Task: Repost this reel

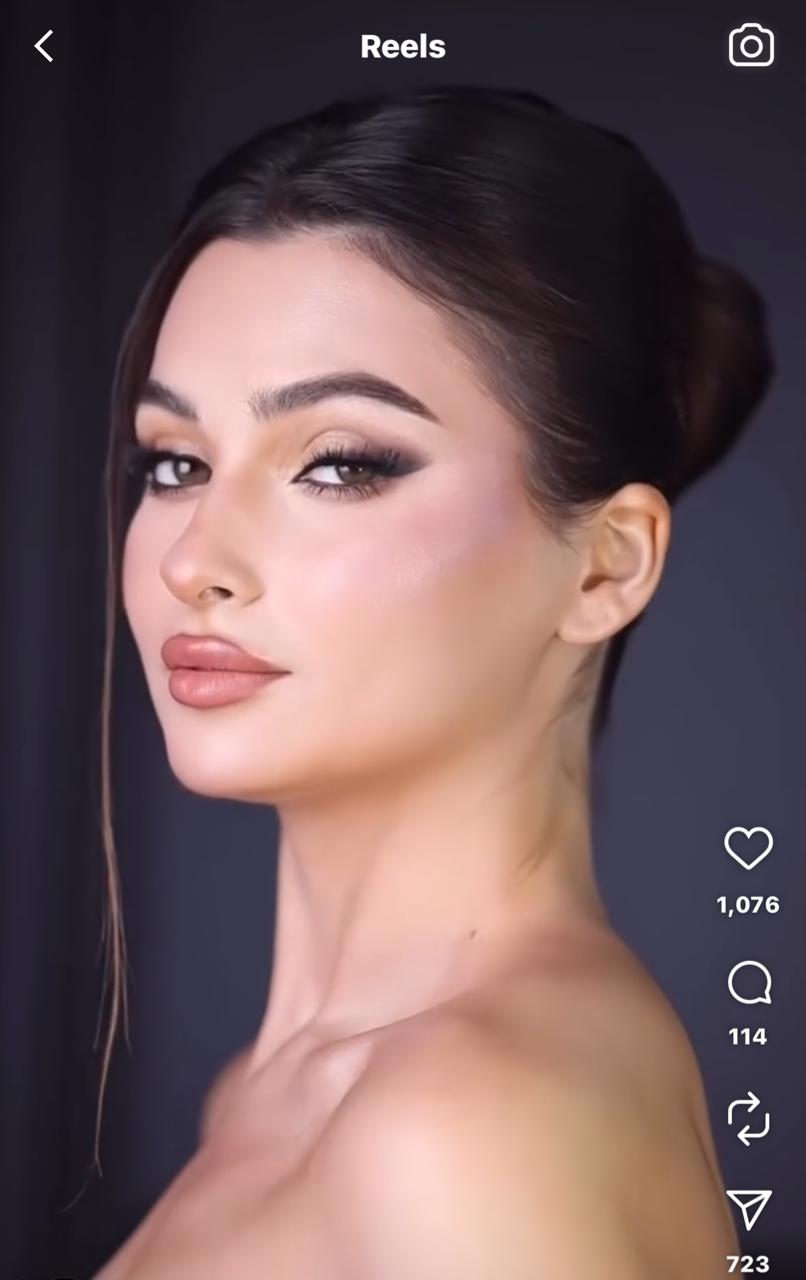Action: 748,1118
